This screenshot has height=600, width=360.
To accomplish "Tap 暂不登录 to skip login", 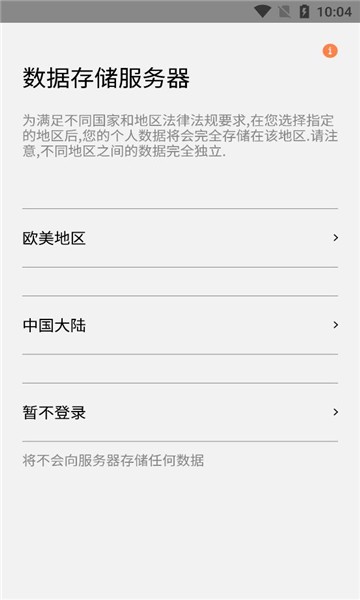I will [x=180, y=412].
